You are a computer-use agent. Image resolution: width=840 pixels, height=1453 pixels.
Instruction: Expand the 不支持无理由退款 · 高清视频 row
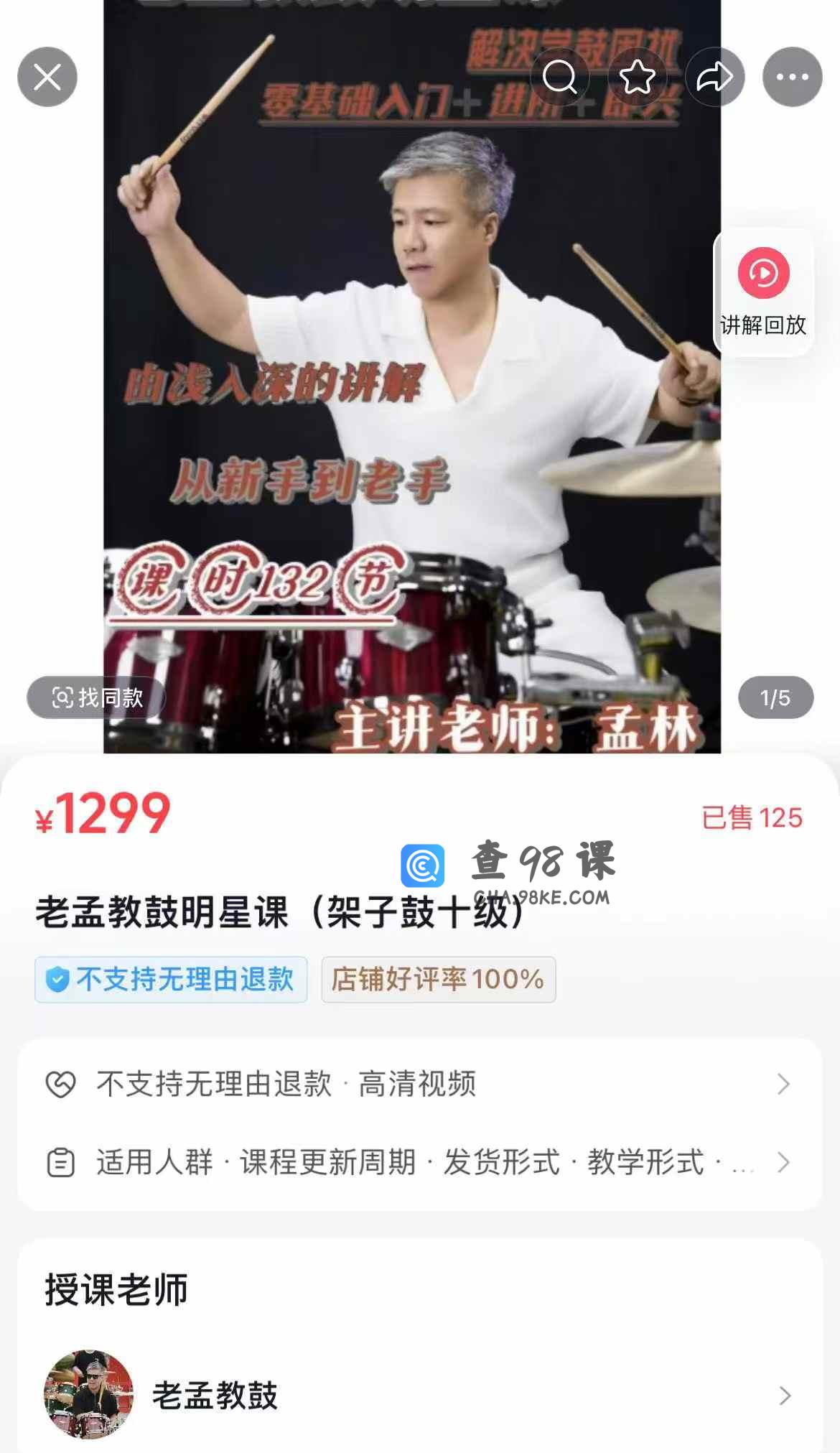[419, 1084]
